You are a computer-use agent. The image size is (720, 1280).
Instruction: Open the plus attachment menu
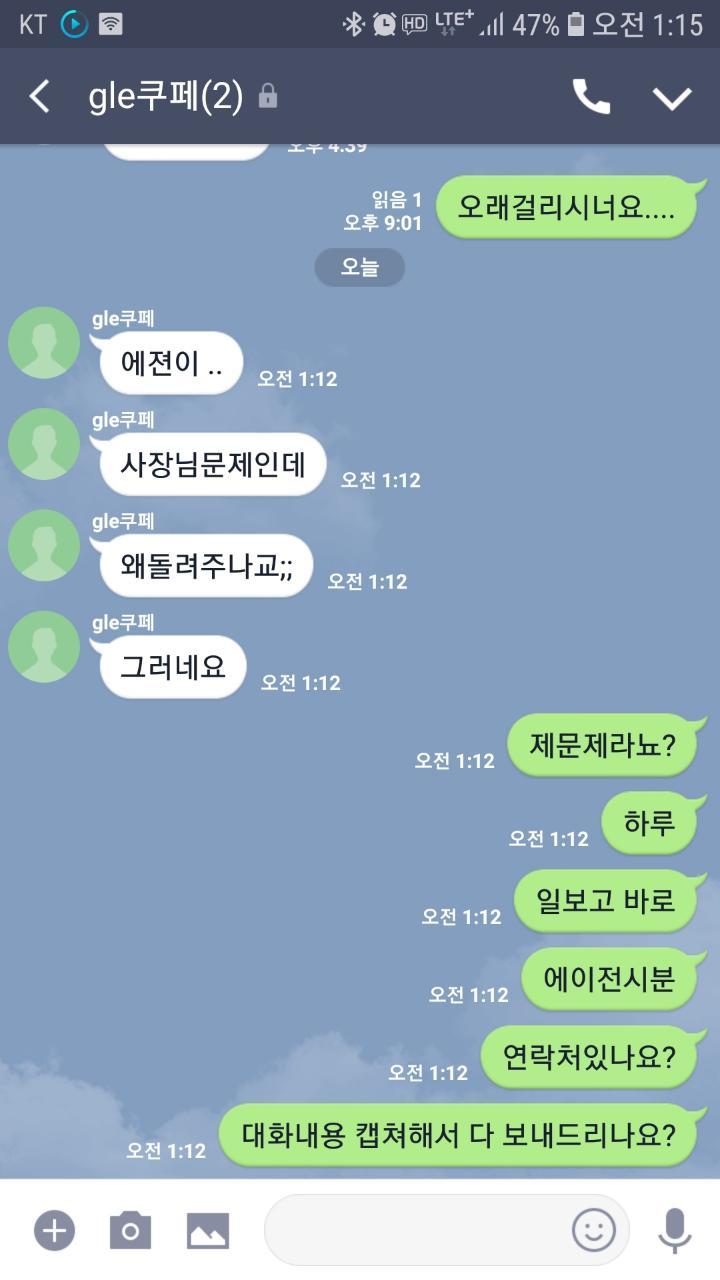pos(54,1230)
